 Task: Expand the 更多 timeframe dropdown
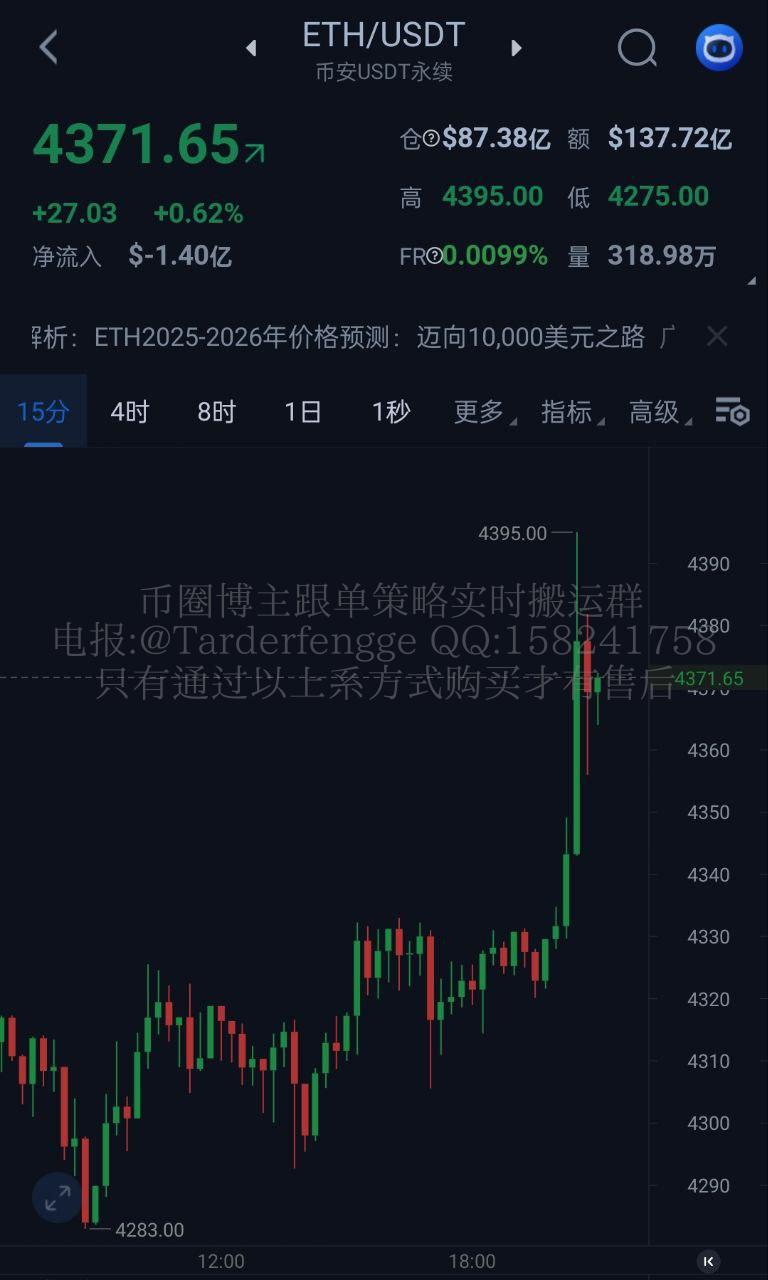pyautogui.click(x=480, y=411)
